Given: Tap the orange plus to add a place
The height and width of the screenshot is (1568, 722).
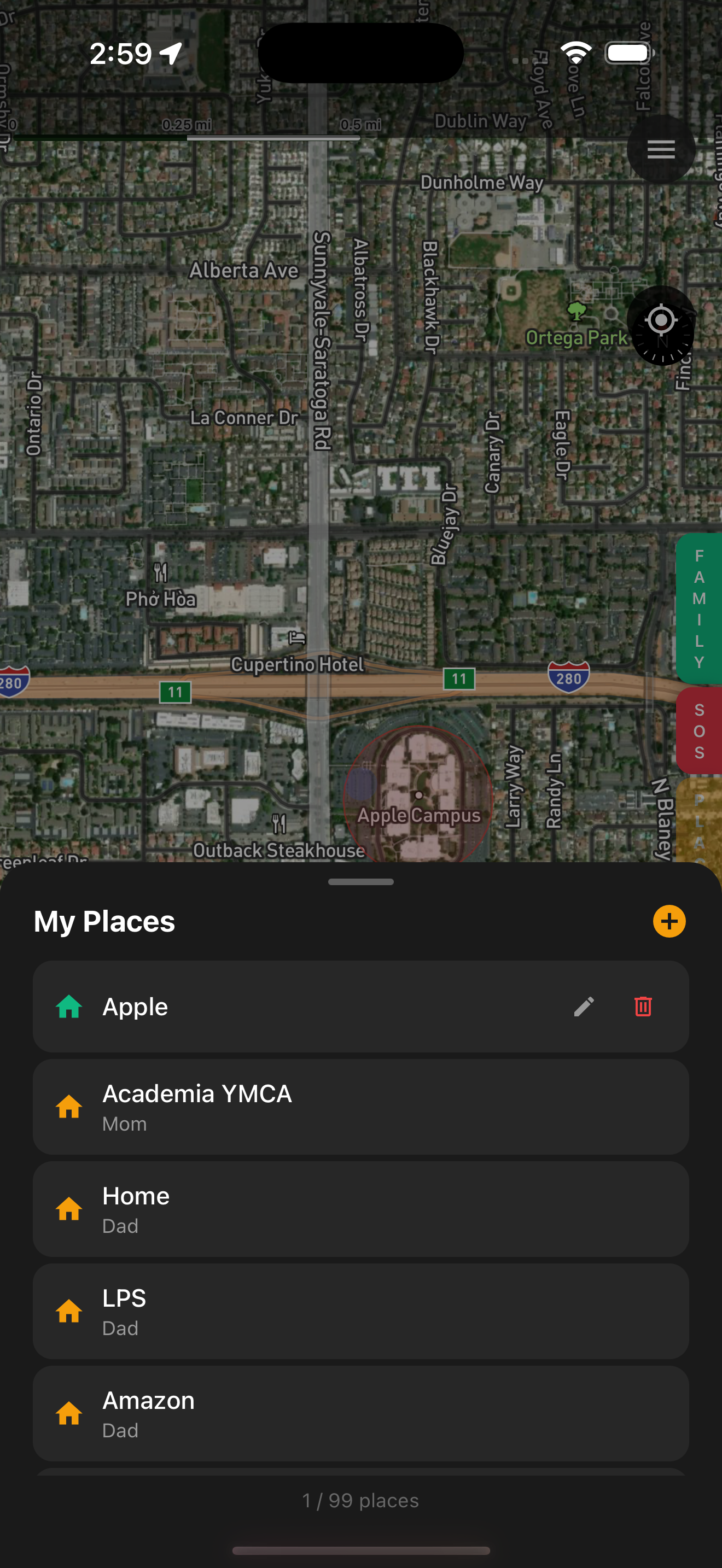Looking at the screenshot, I should point(668,921).
